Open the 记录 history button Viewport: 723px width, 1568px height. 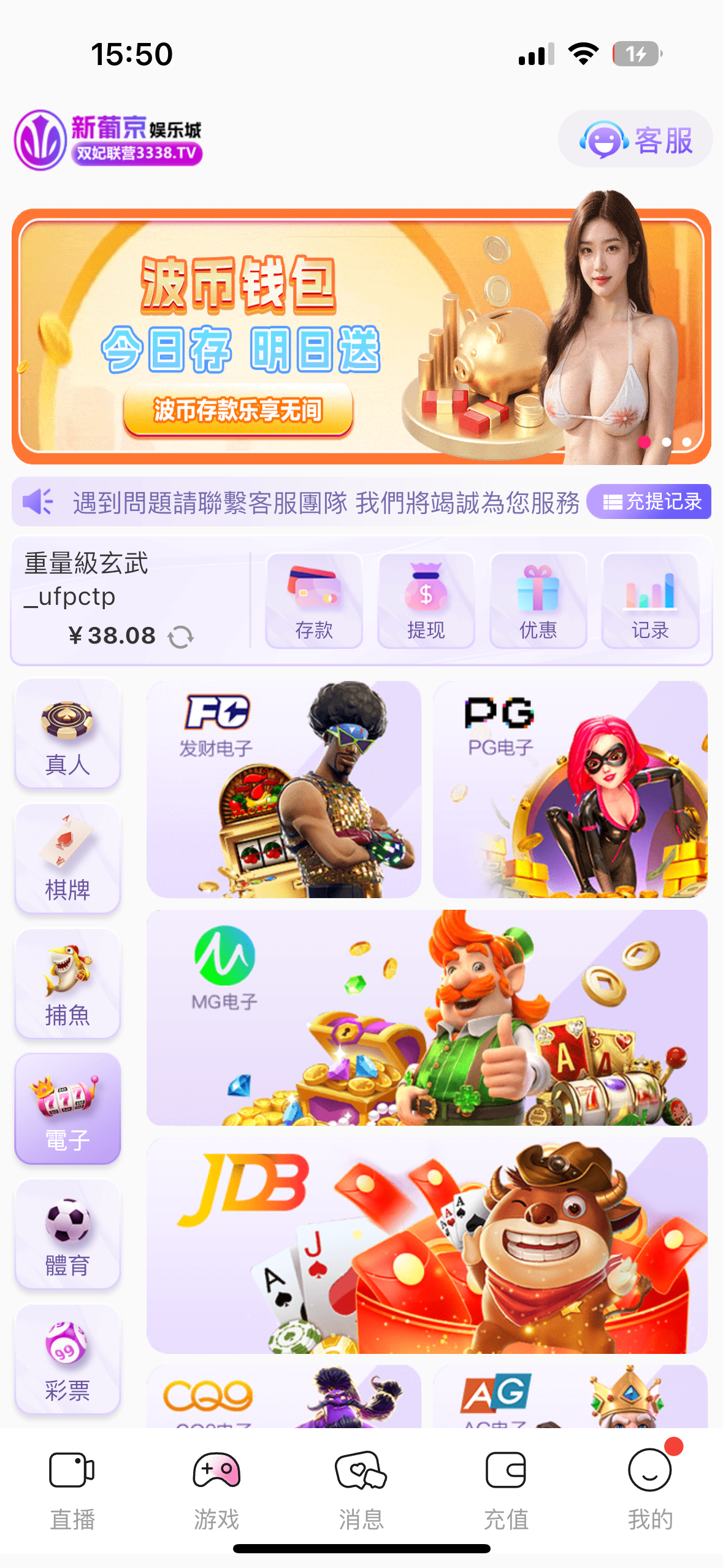pos(650,601)
